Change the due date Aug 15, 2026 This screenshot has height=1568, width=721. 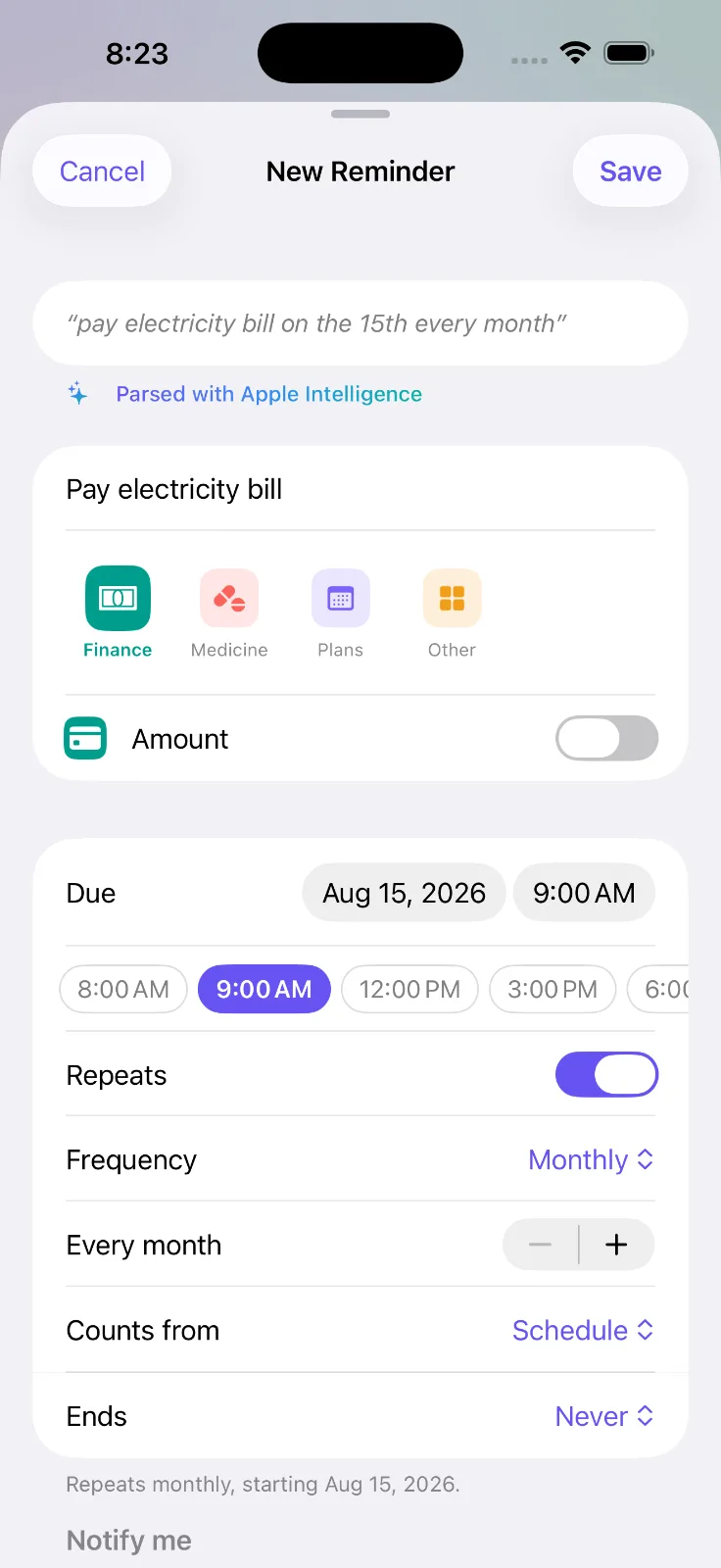coord(404,893)
